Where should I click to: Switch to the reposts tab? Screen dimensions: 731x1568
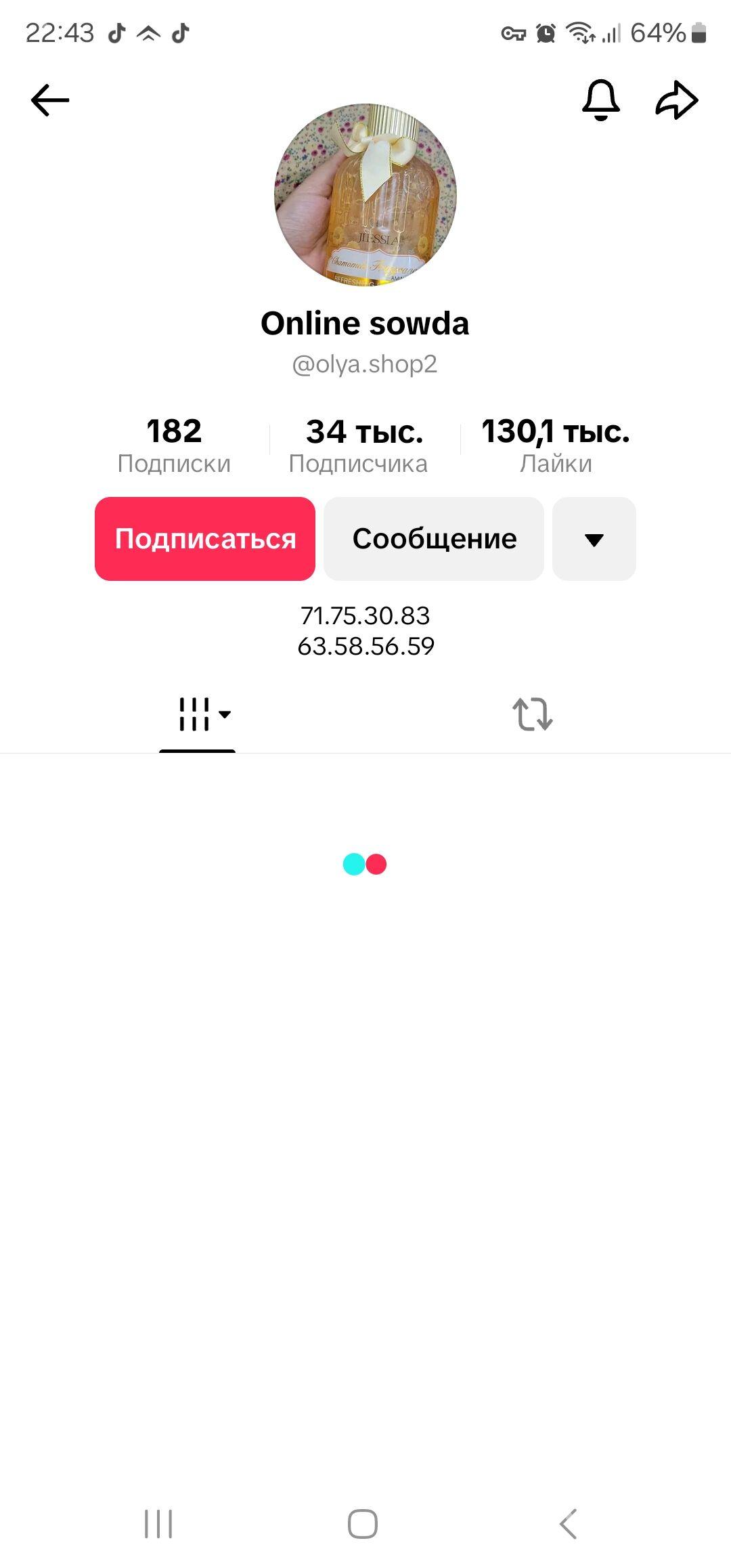tap(533, 715)
